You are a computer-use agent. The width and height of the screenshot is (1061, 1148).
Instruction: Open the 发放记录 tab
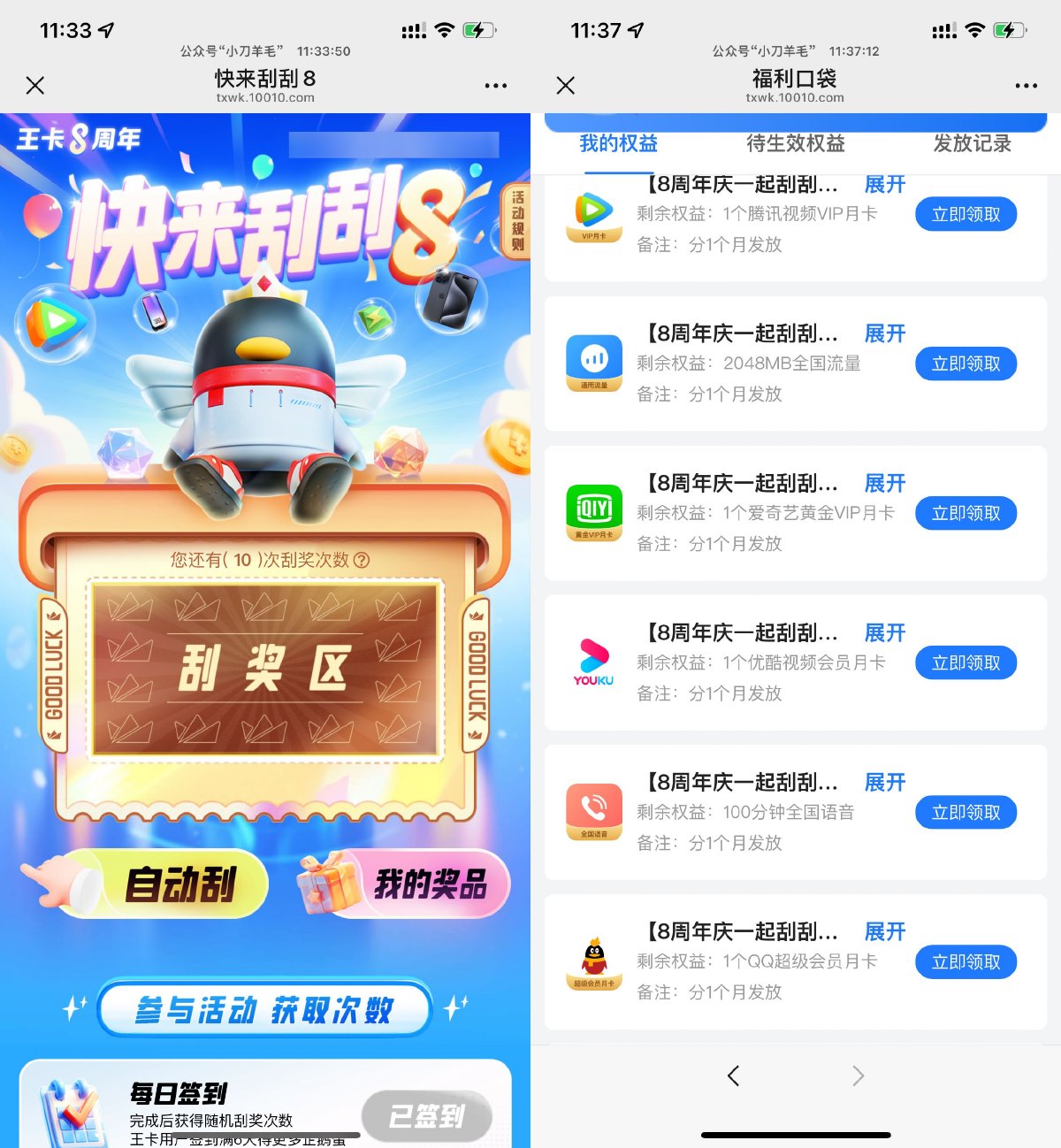coord(973,144)
